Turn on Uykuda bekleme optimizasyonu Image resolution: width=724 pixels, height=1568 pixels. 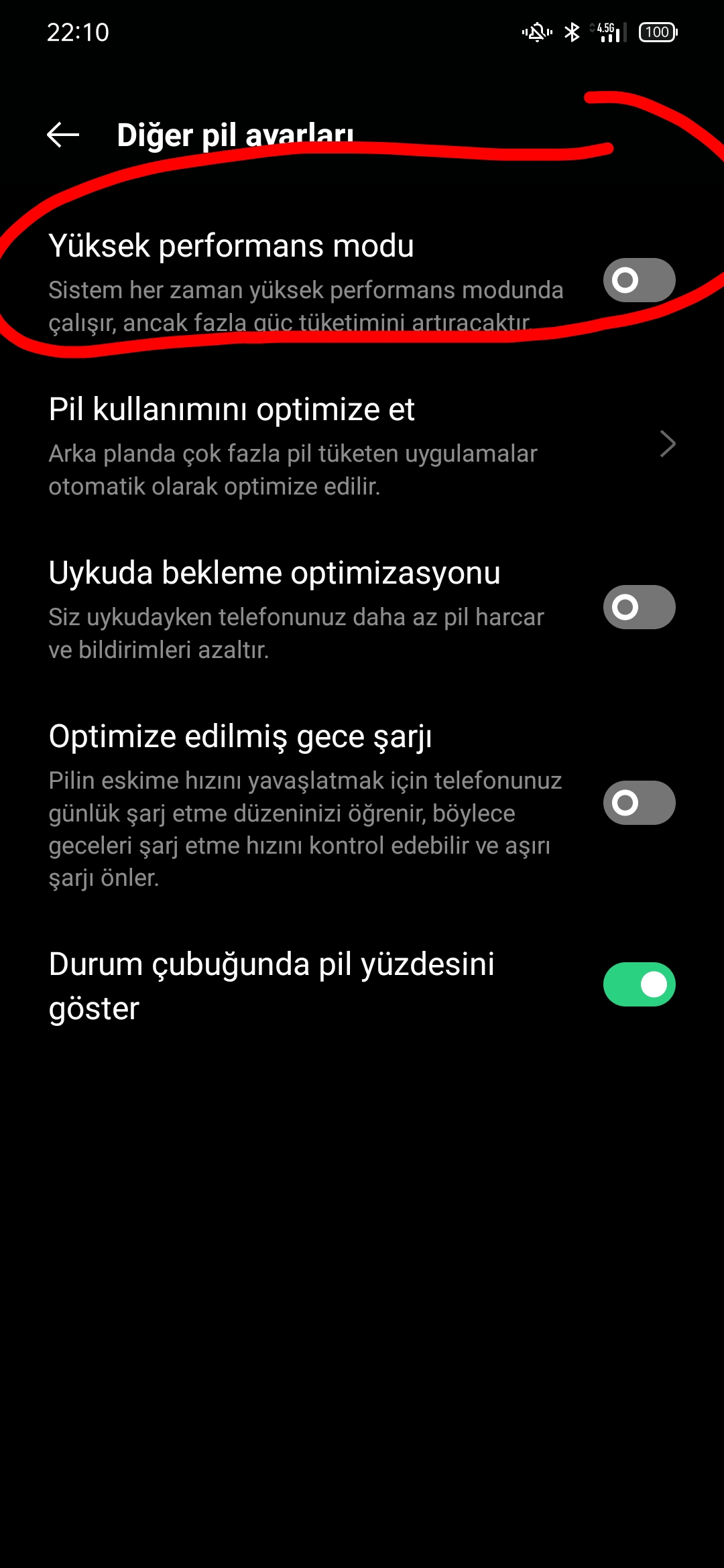tap(639, 607)
